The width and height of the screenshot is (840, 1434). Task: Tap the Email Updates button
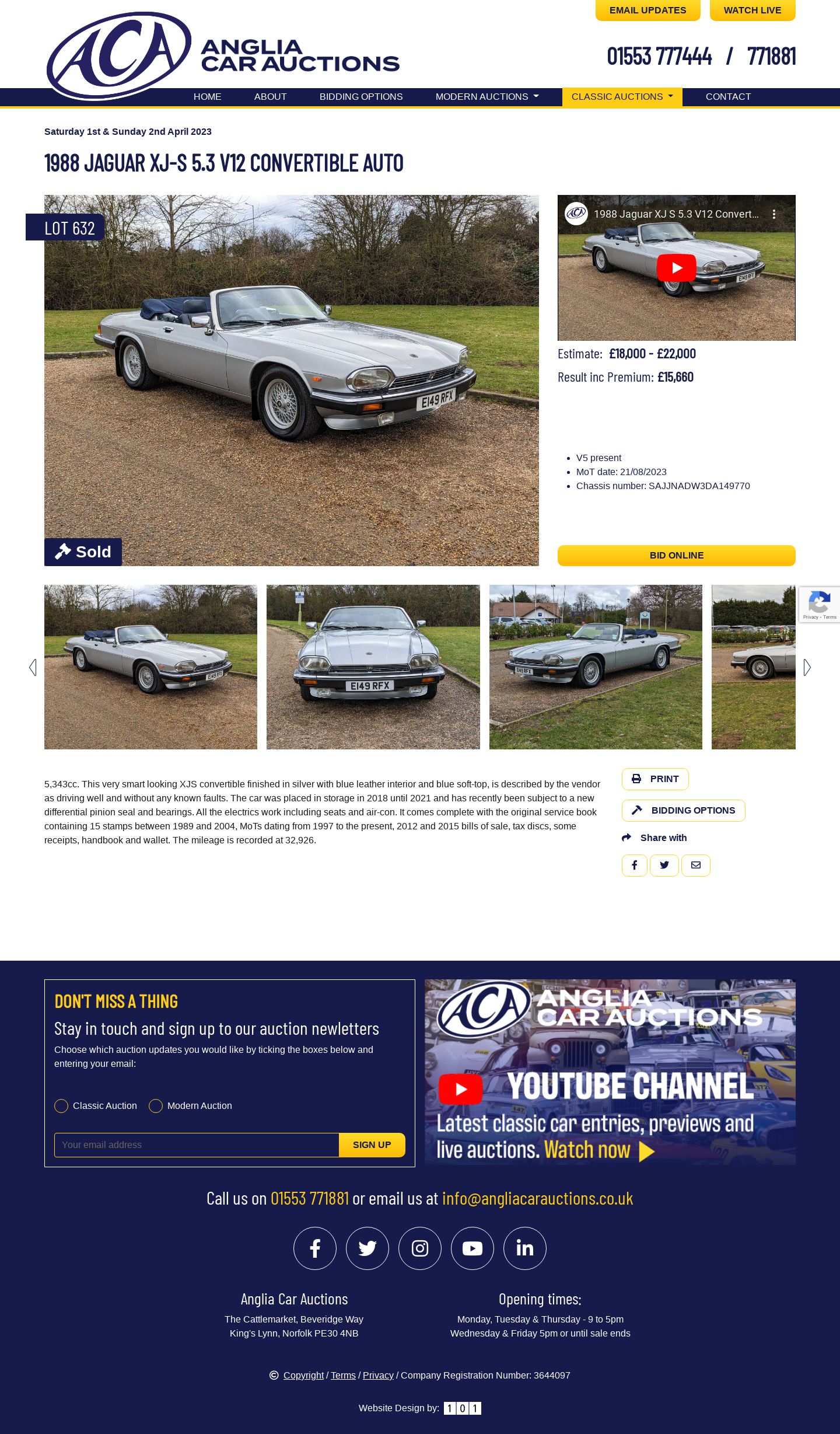point(647,10)
